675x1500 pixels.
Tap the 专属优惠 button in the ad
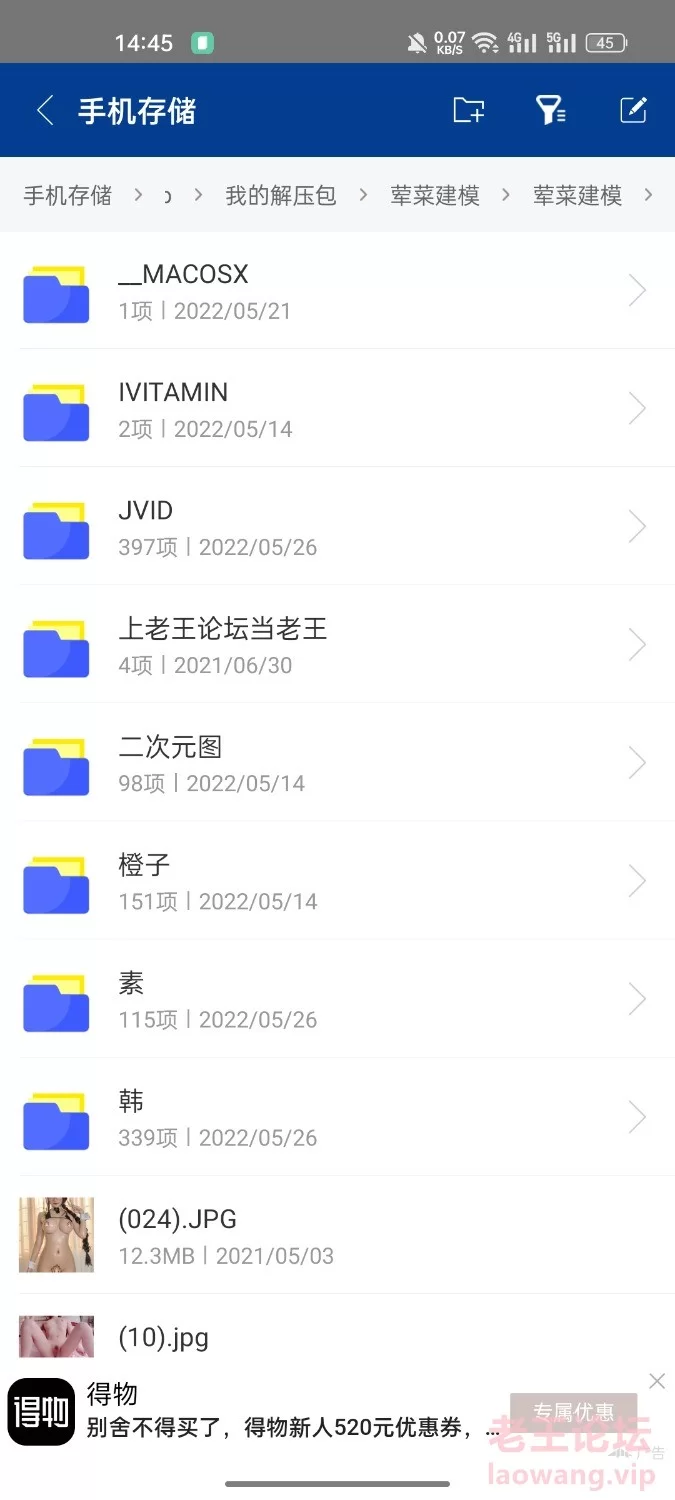[573, 1412]
